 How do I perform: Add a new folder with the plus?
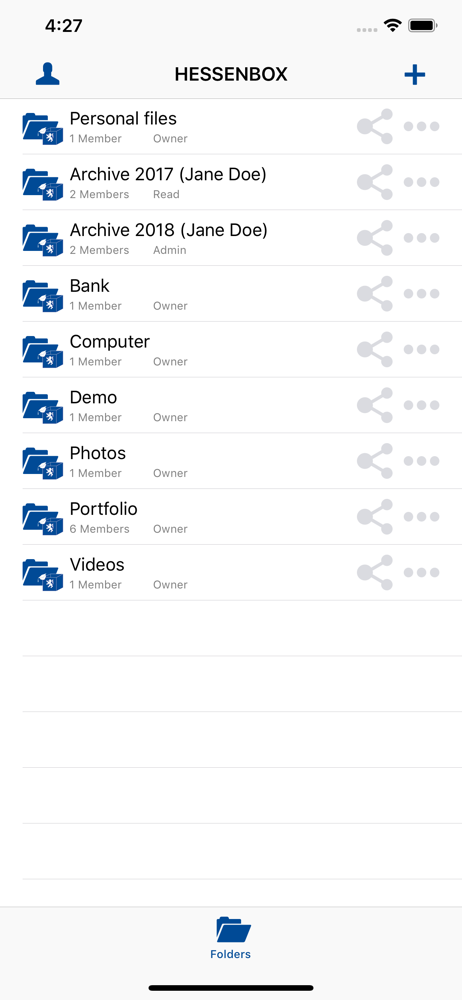coord(415,75)
